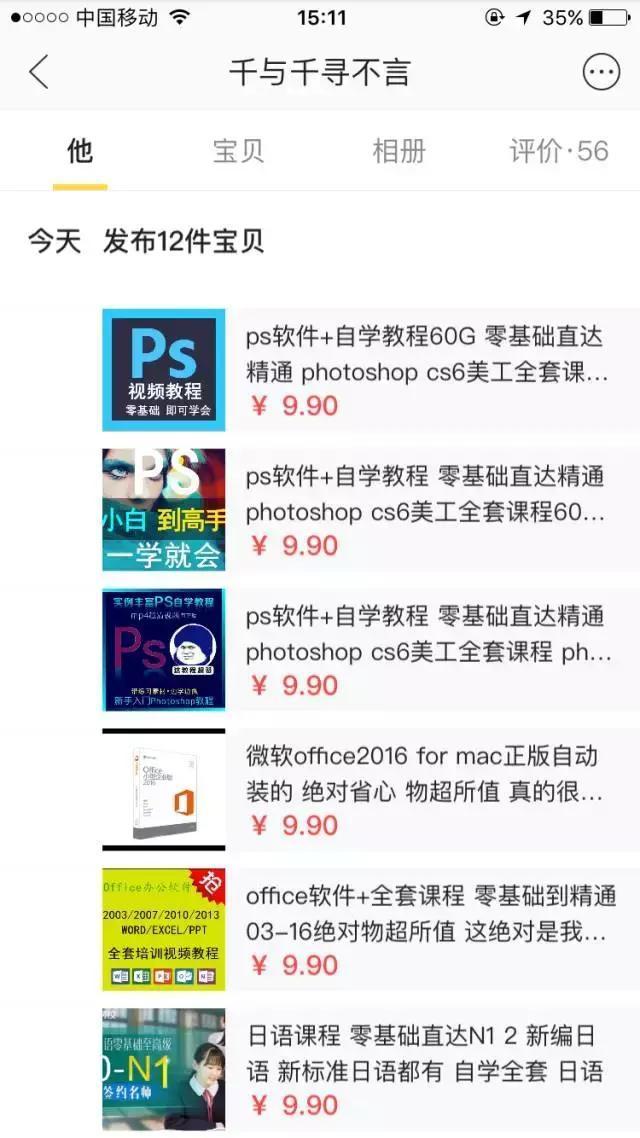
Task: Switch to the 相册 tab
Action: pyautogui.click(x=398, y=151)
